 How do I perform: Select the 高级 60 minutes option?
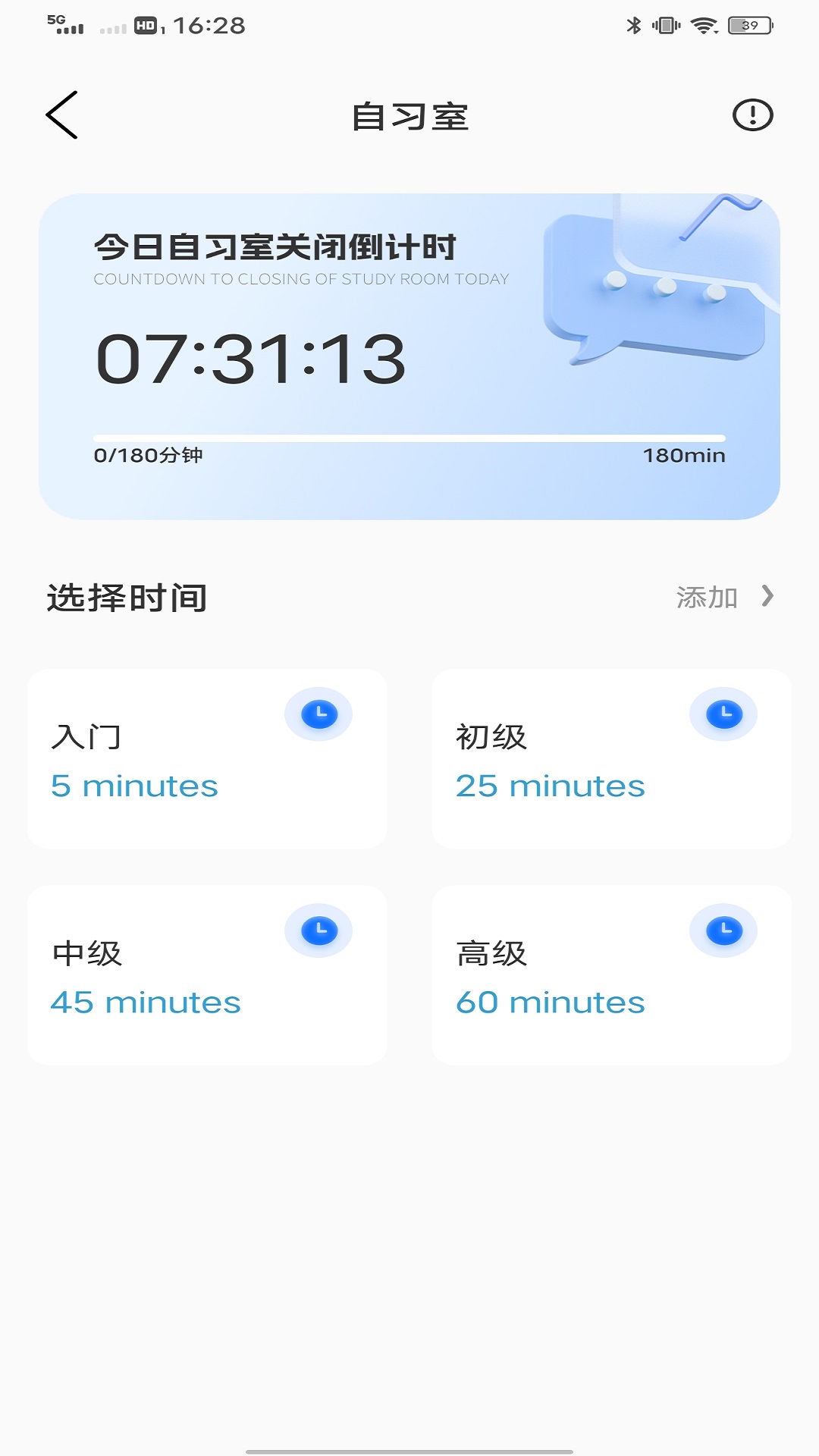[612, 974]
